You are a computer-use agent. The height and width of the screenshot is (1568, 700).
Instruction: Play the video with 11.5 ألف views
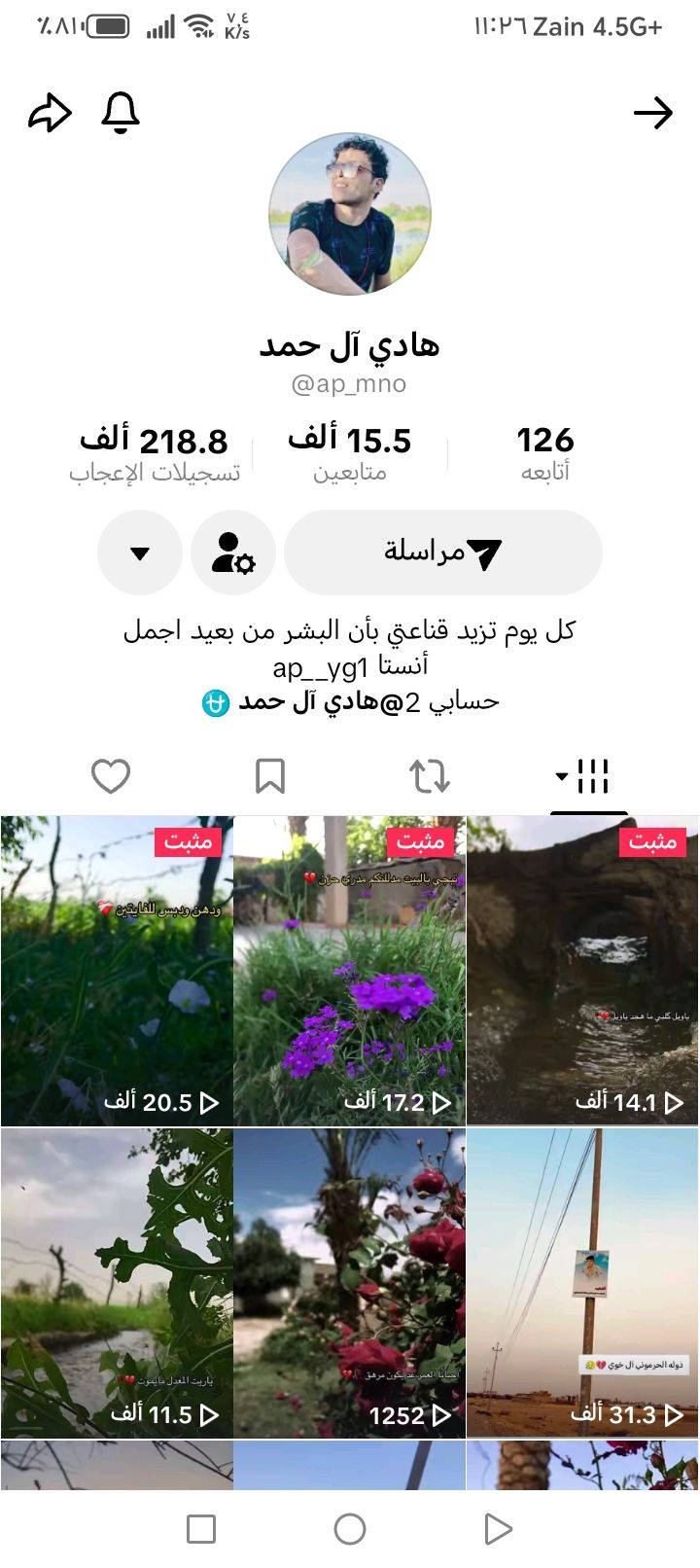[117, 1283]
